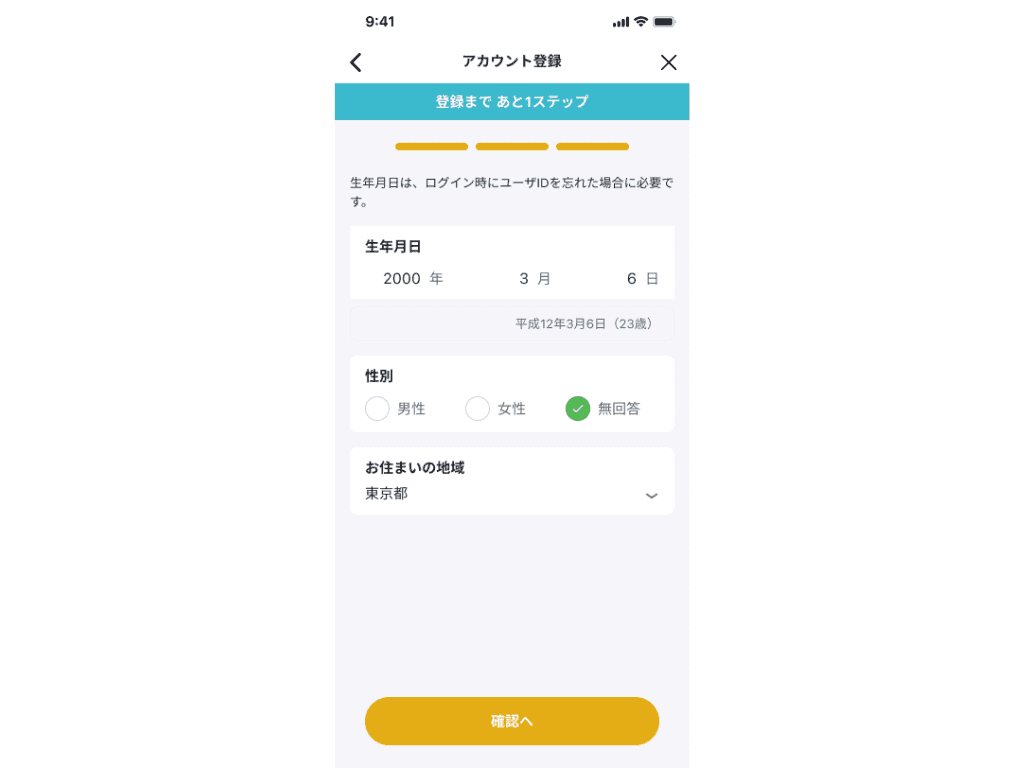Go back with the top-left arrow
The height and width of the screenshot is (768, 1024).
tap(356, 62)
